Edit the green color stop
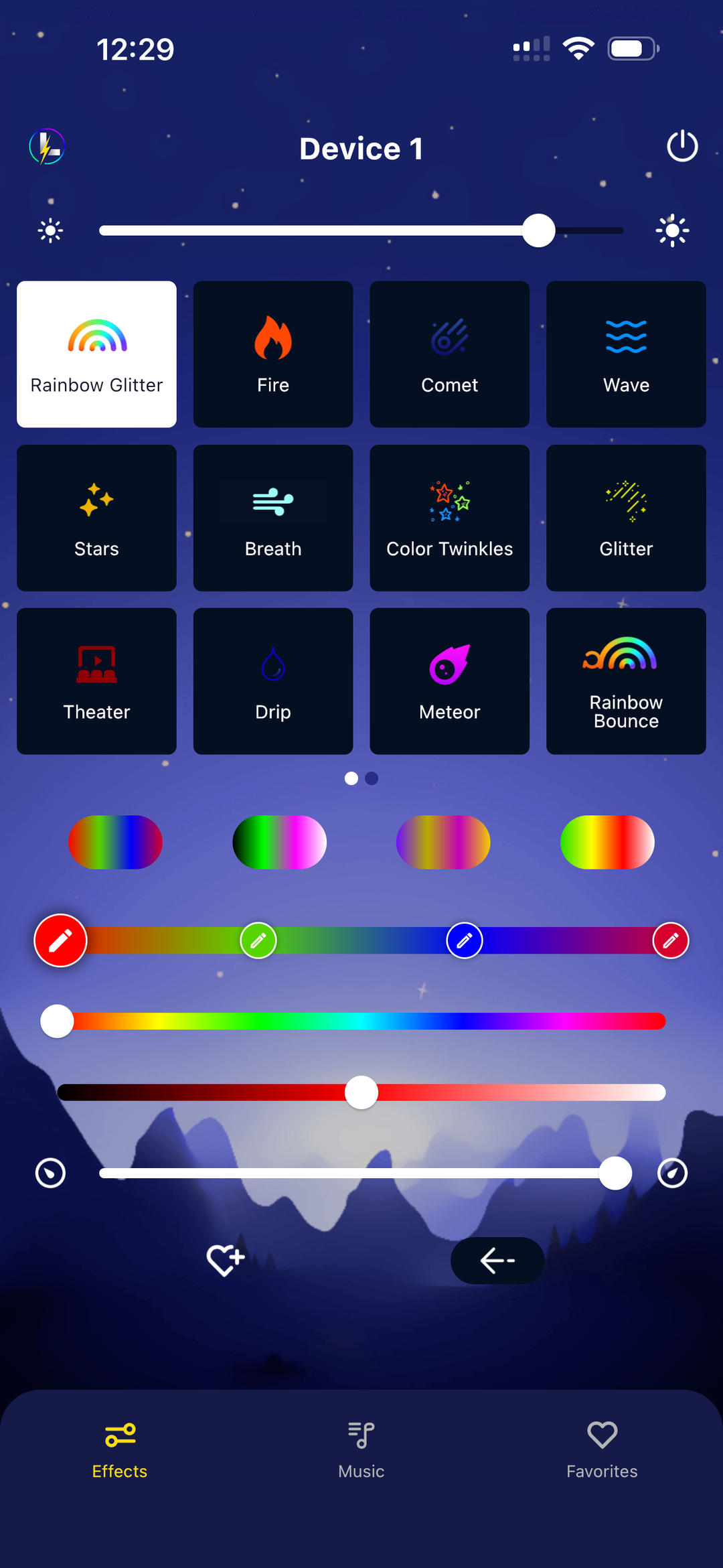This screenshot has width=723, height=1568. point(258,940)
